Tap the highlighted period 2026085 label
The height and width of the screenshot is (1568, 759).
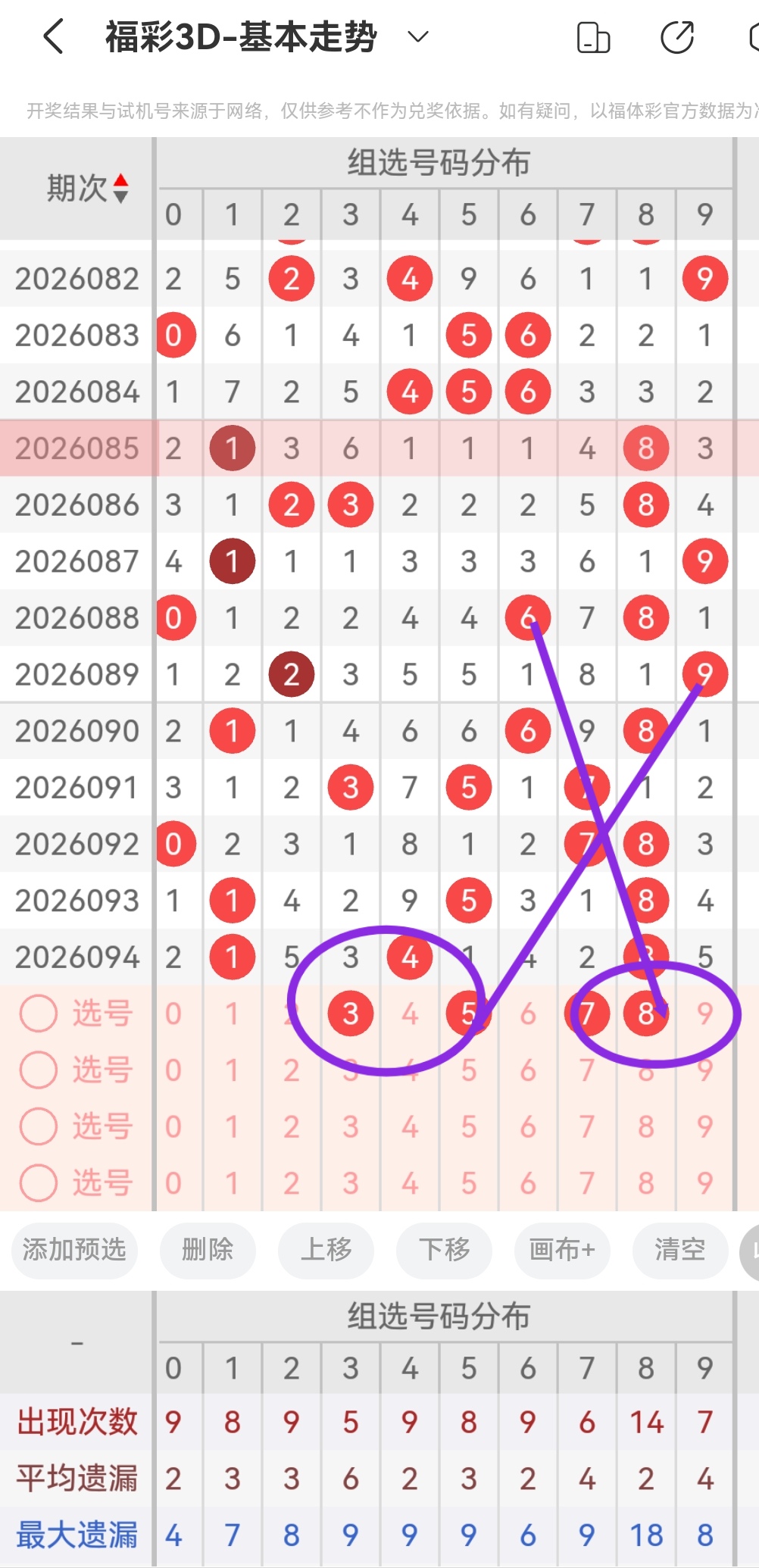point(76,448)
